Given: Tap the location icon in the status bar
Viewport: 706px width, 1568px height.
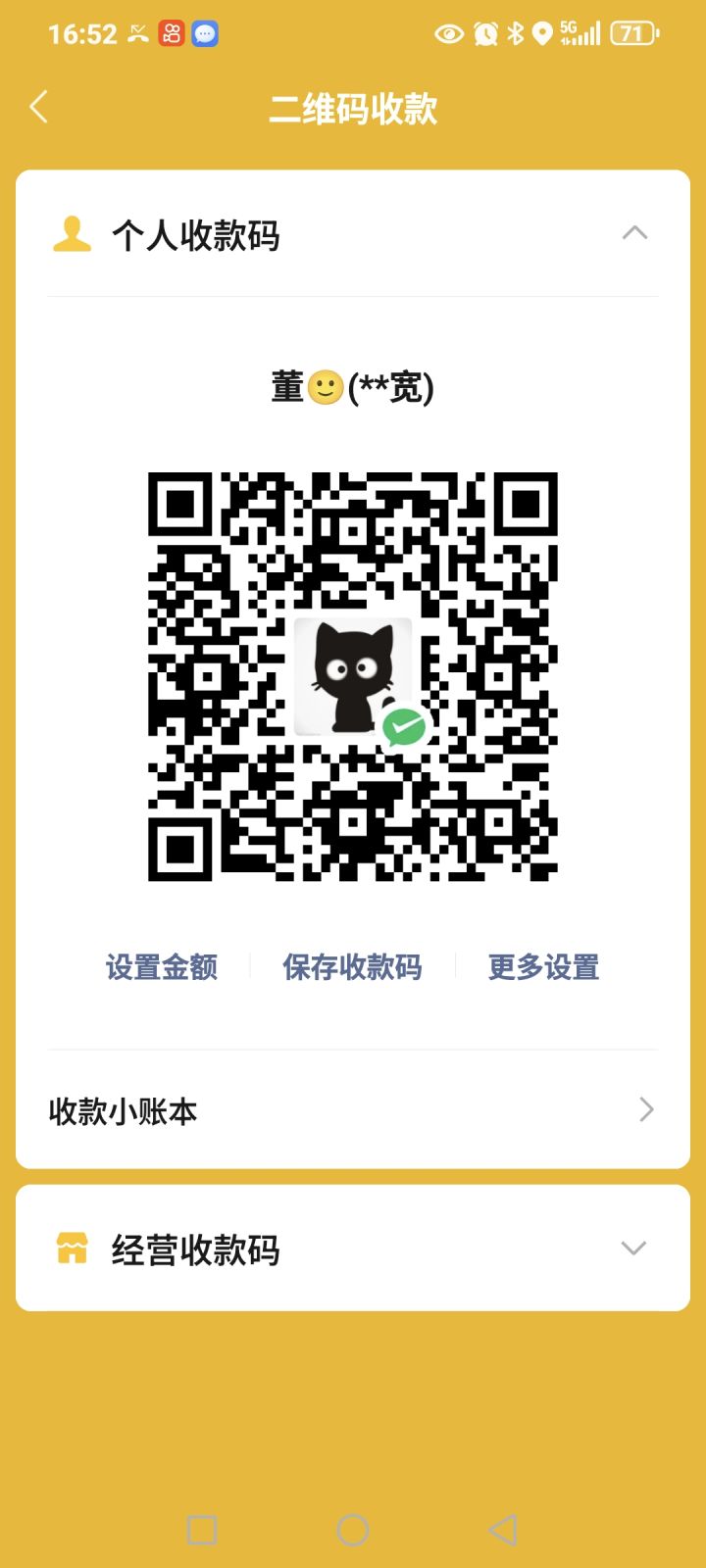Looking at the screenshot, I should pos(540,32).
